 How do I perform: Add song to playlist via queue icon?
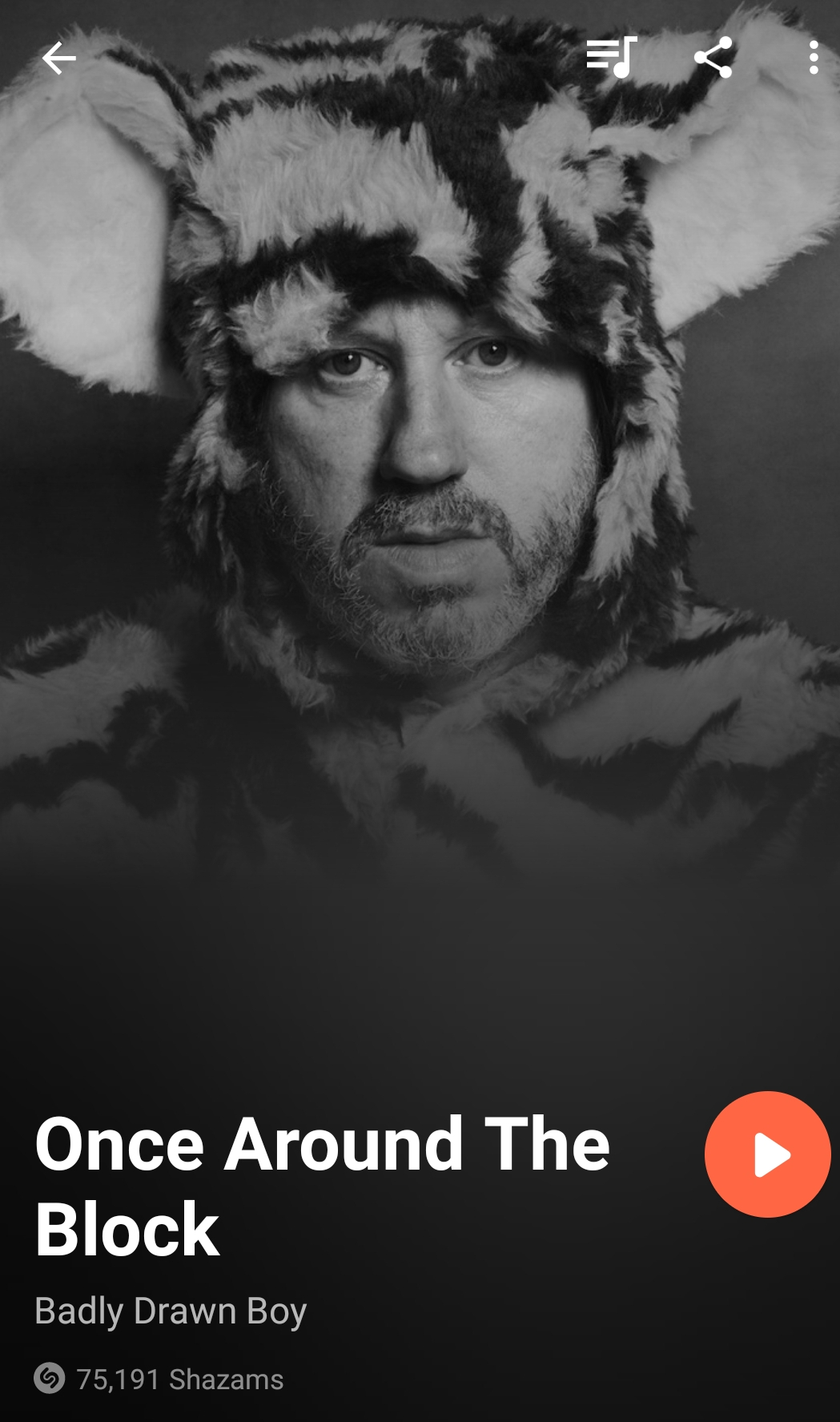(611, 57)
